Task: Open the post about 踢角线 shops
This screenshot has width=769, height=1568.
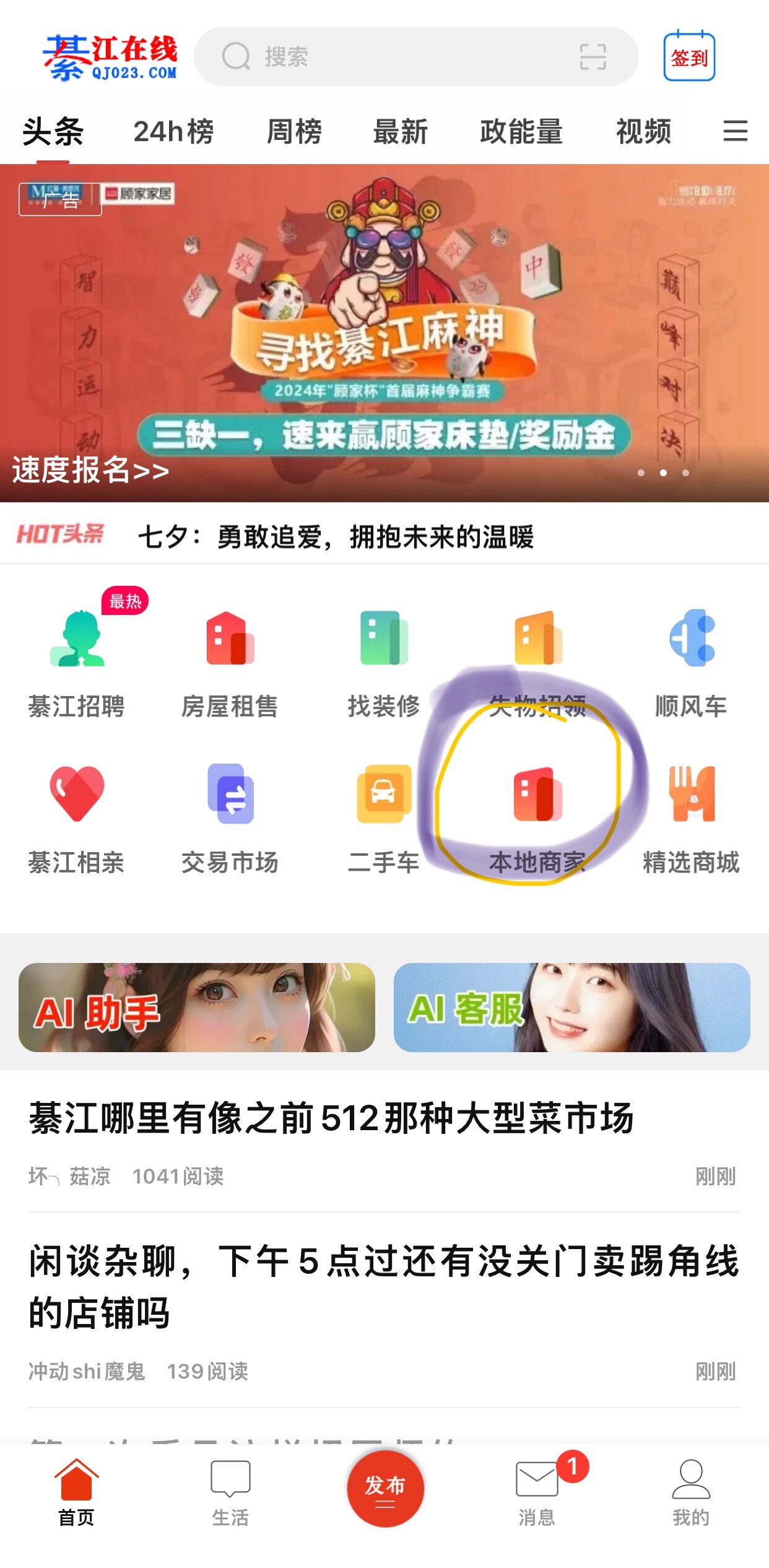Action: [x=384, y=1287]
